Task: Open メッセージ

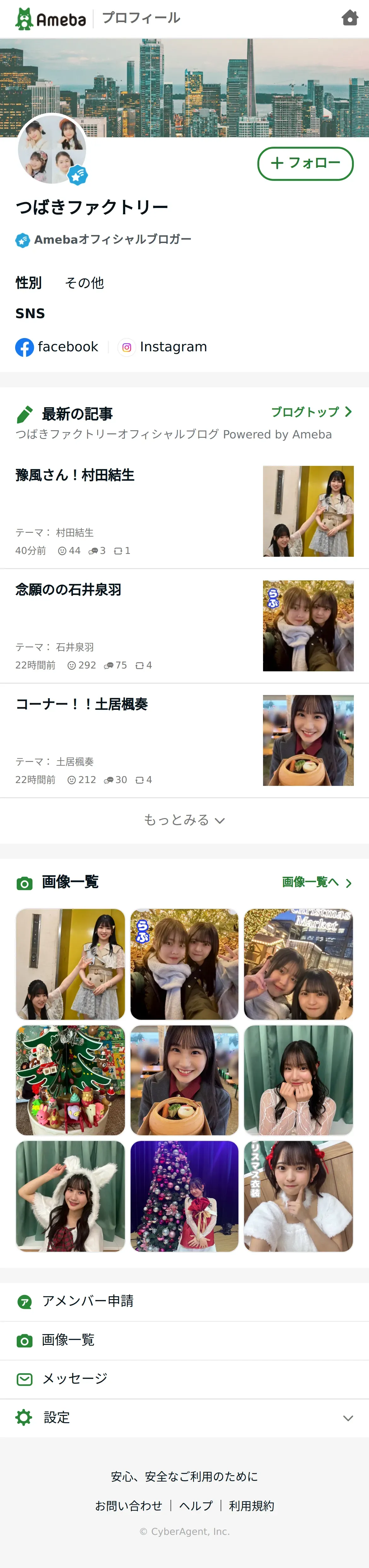Action: 74,1379
